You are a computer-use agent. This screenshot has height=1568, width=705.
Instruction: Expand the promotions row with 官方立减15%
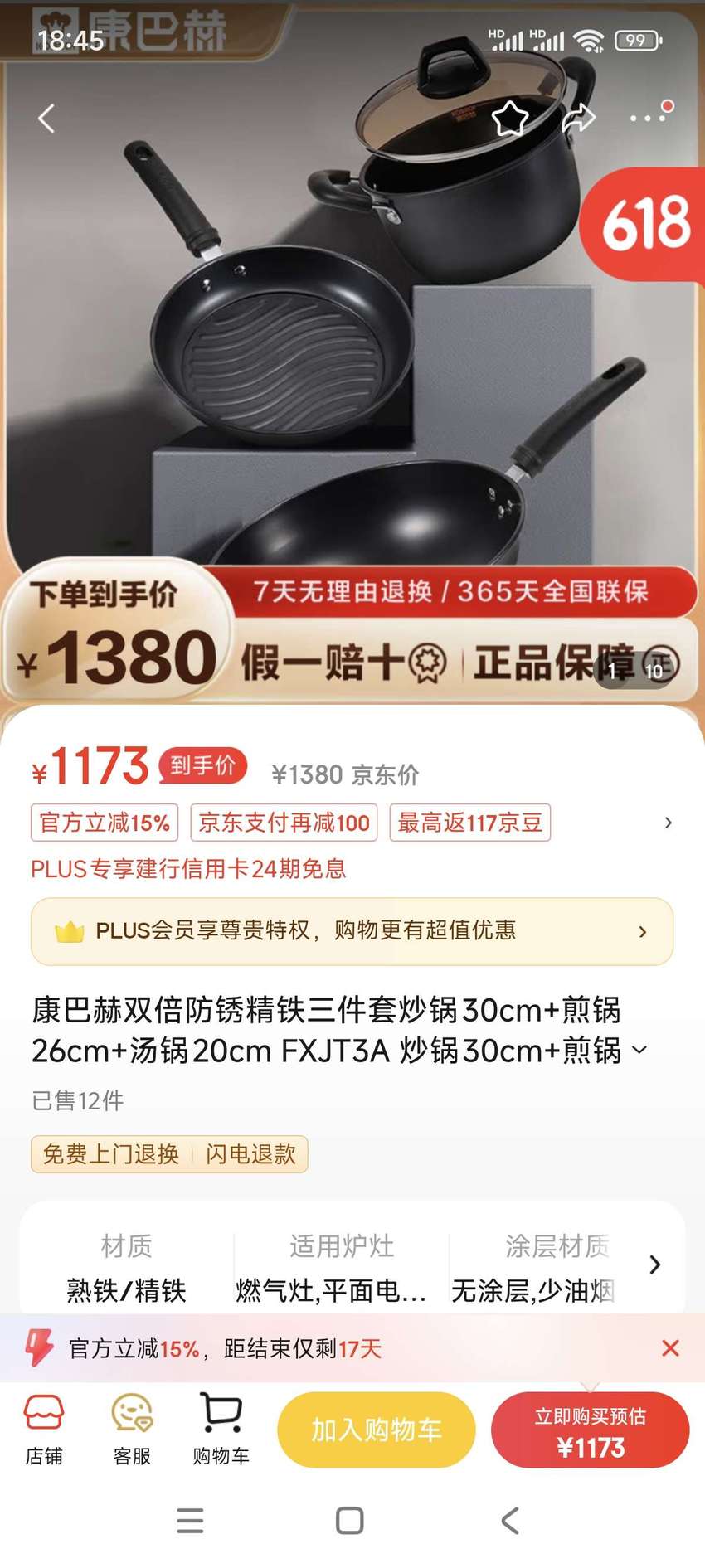[x=668, y=823]
